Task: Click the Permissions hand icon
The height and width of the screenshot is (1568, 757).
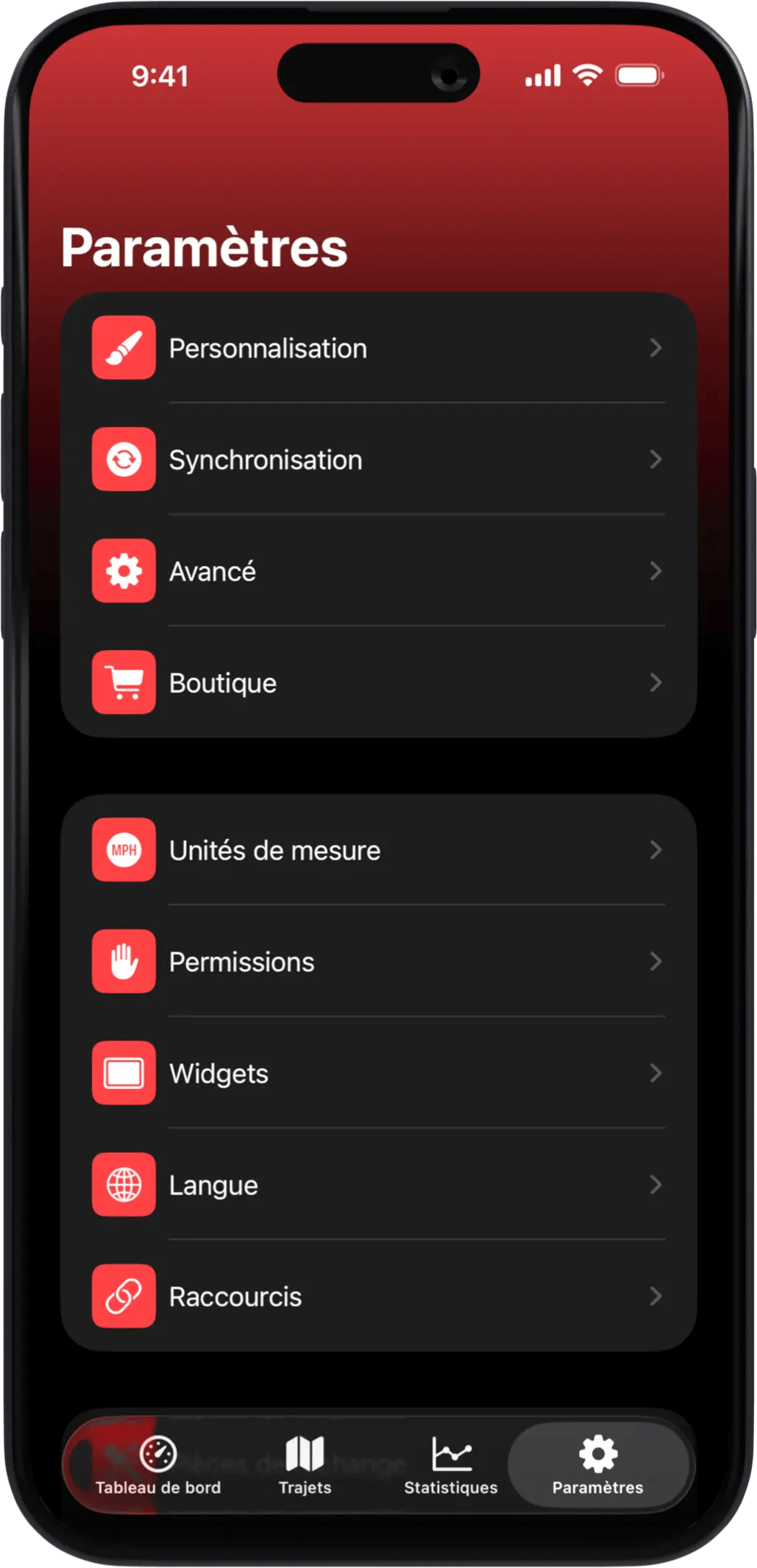Action: 124,962
